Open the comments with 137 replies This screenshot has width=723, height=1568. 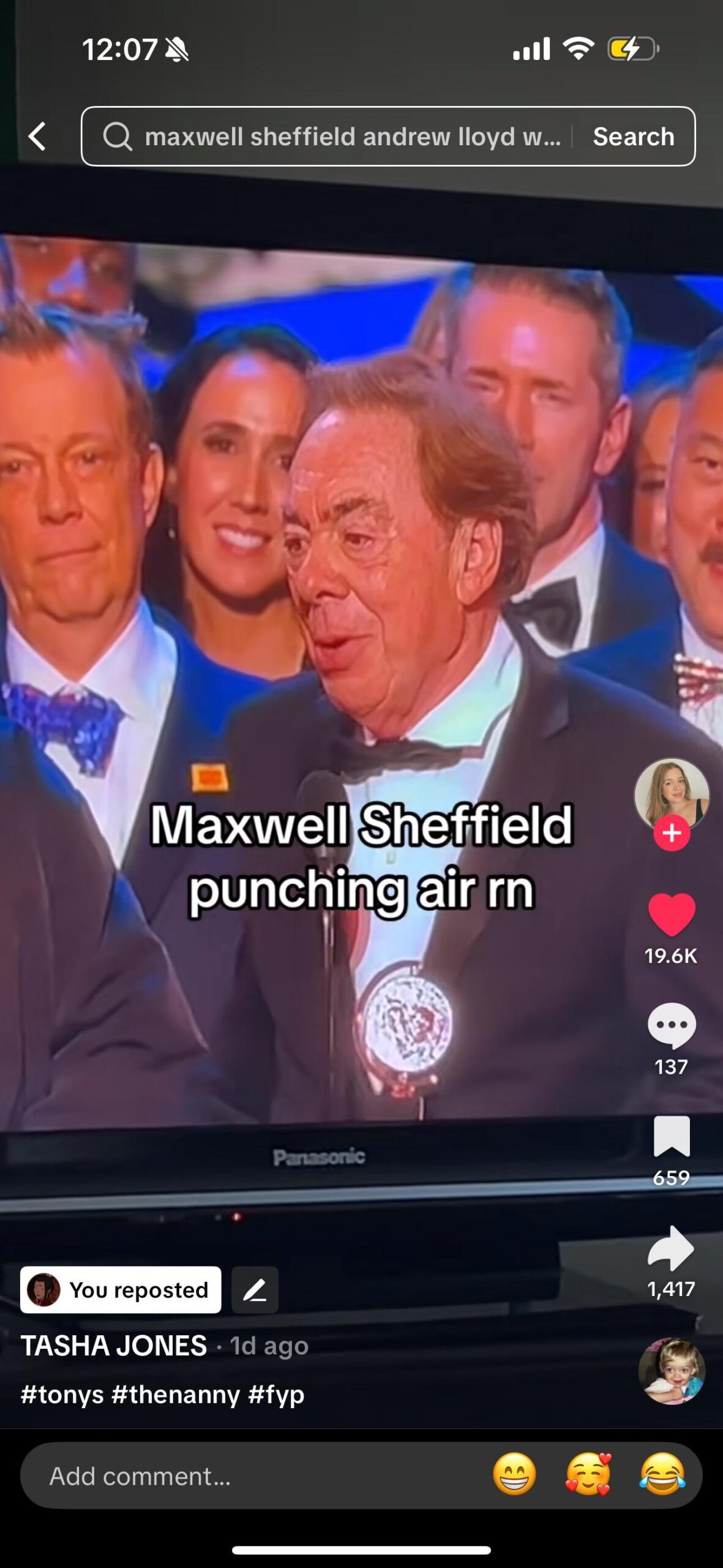tap(672, 1026)
